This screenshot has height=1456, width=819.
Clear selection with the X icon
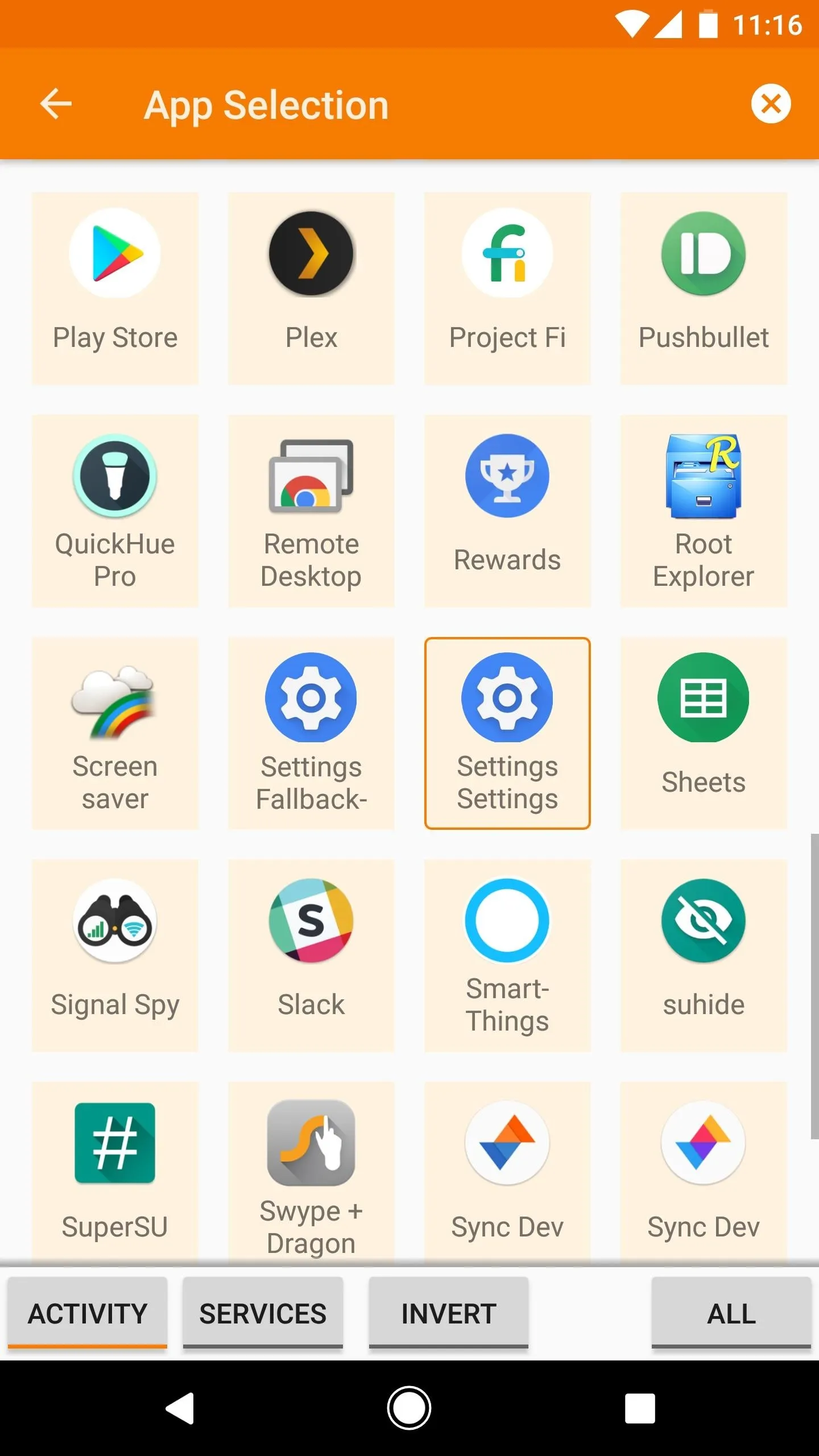(771, 104)
